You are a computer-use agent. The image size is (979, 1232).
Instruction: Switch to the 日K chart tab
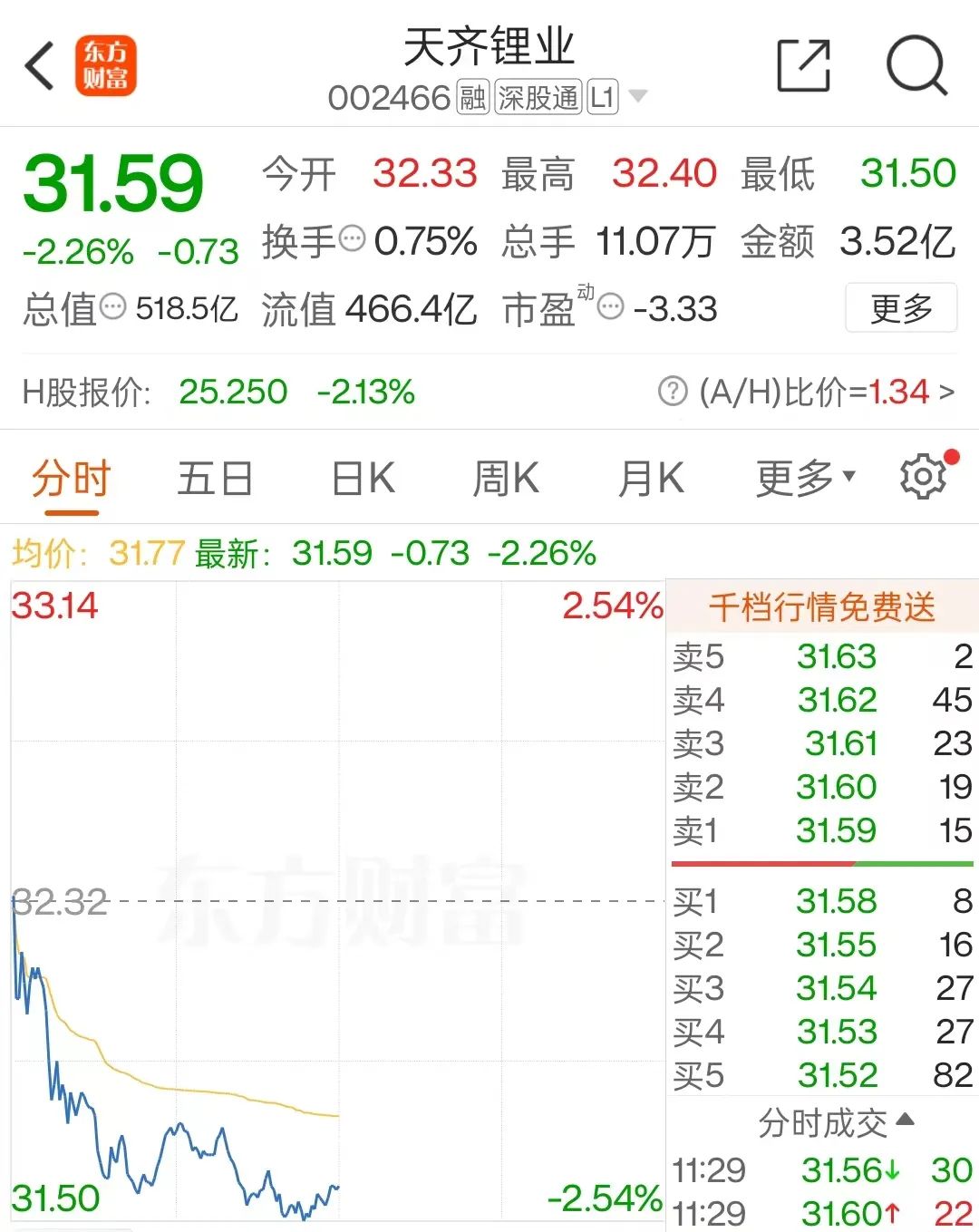pos(363,479)
